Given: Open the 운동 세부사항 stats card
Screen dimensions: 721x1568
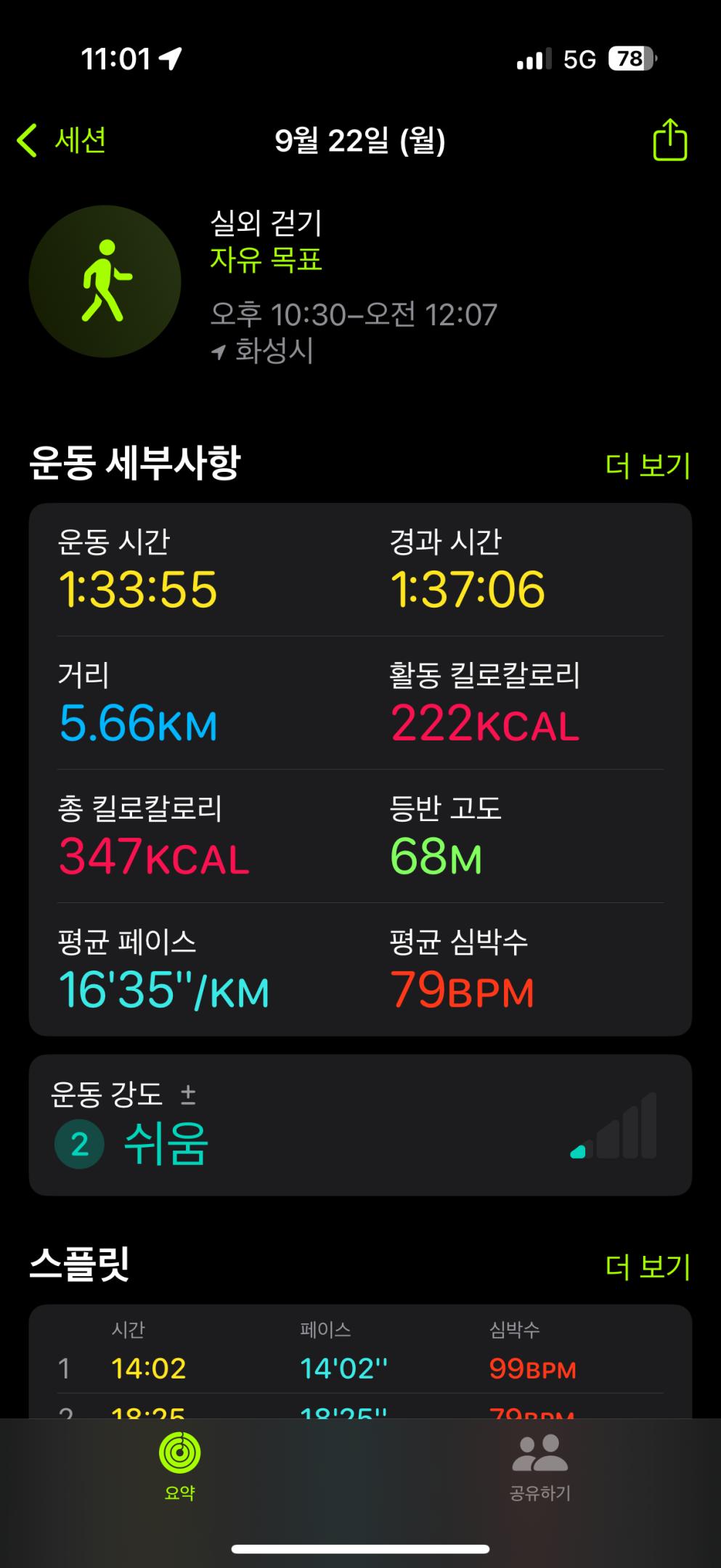Looking at the screenshot, I should 360,769.
